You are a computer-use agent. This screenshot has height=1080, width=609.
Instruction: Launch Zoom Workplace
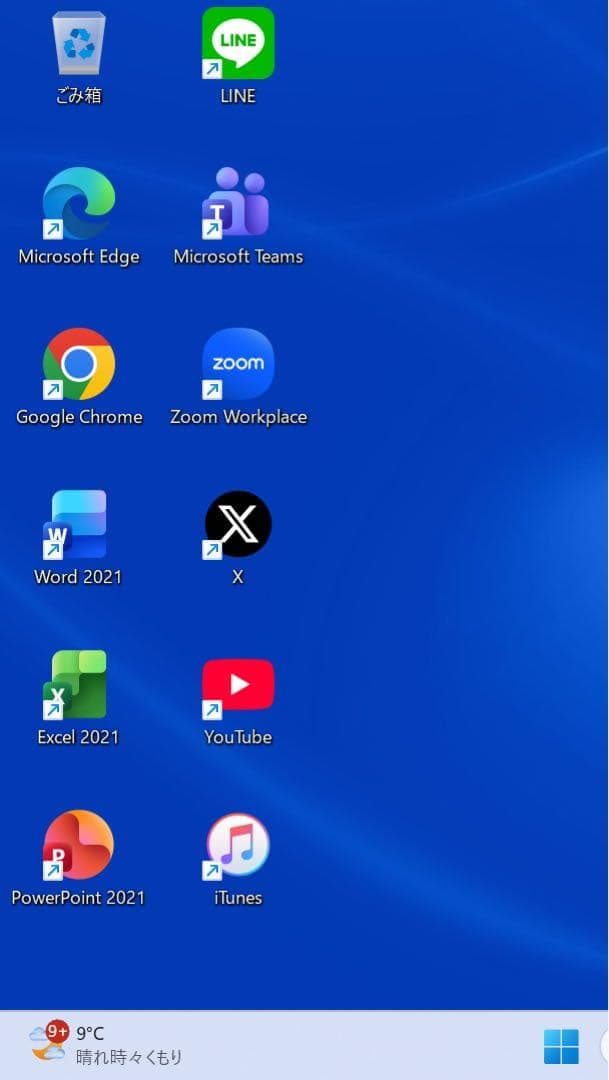238,364
